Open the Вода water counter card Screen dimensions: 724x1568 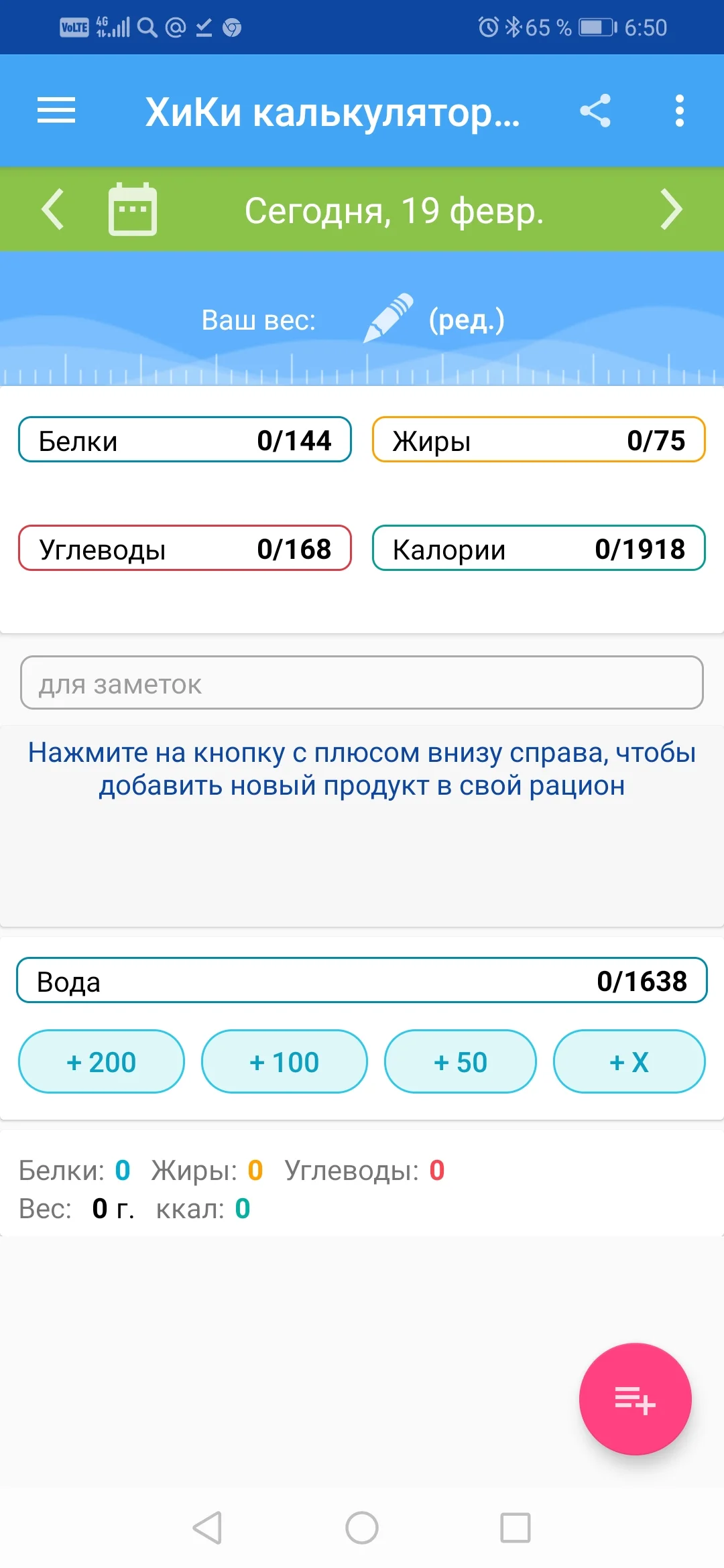pos(362,980)
